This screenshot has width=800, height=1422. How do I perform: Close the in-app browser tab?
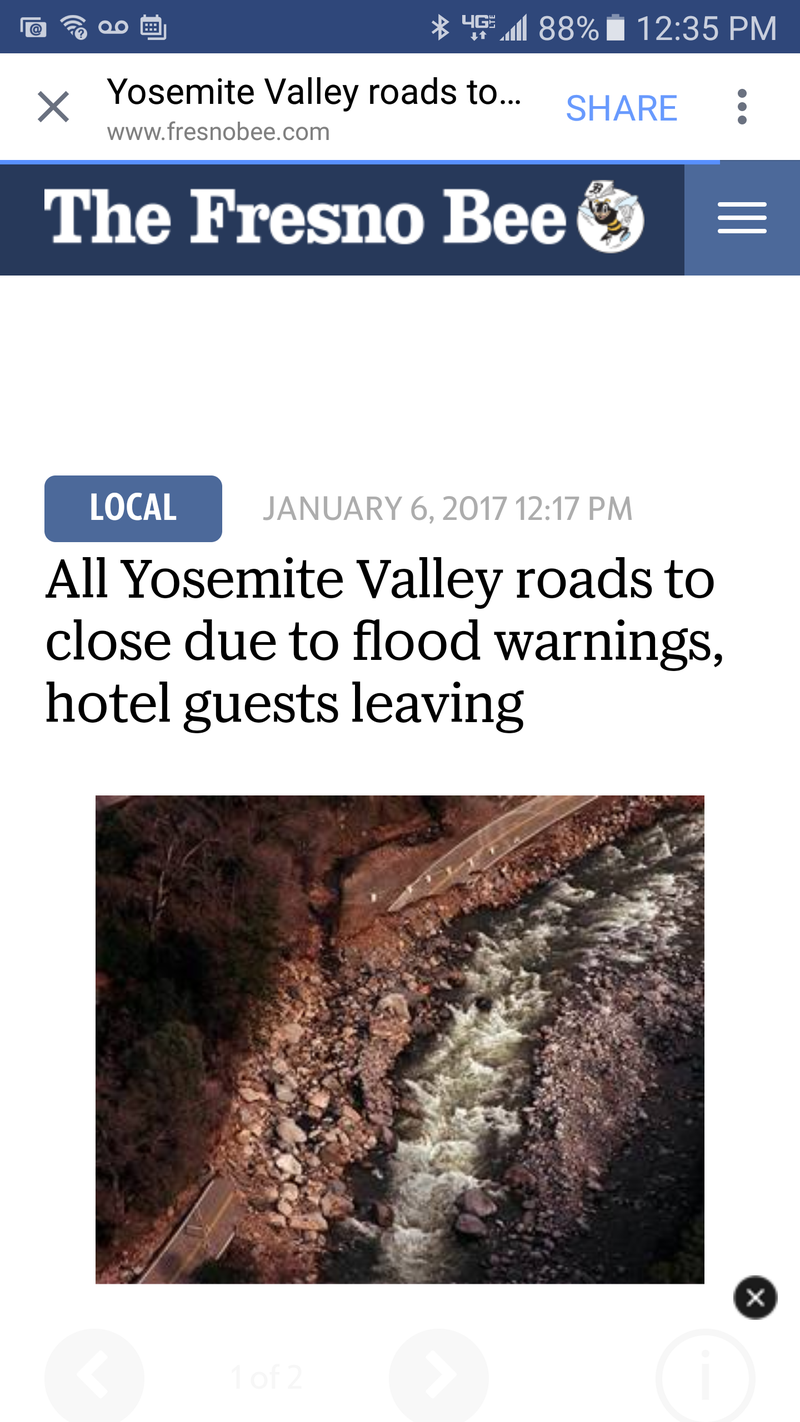53,107
